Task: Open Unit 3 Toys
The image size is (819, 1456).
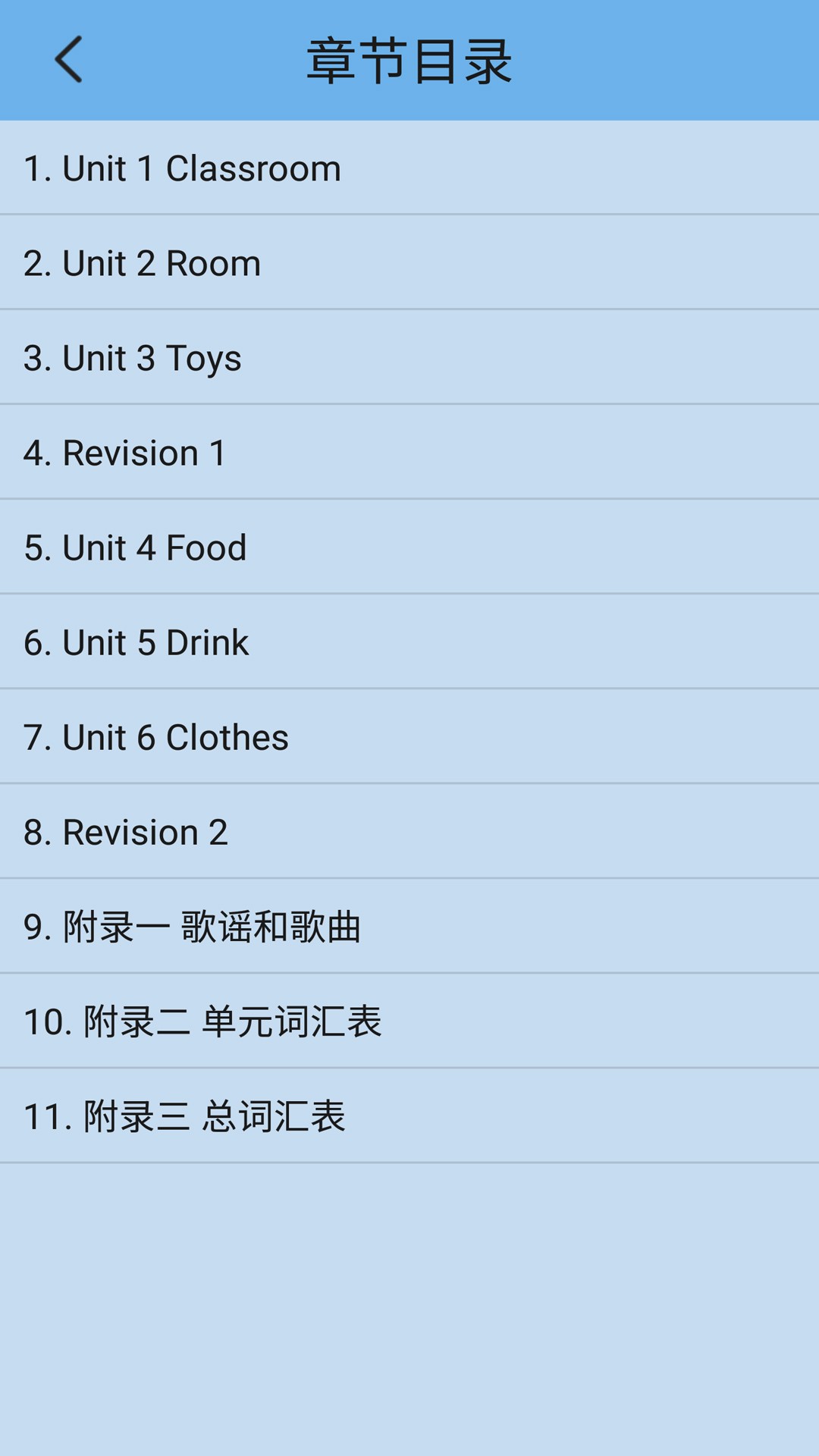Action: point(133,358)
